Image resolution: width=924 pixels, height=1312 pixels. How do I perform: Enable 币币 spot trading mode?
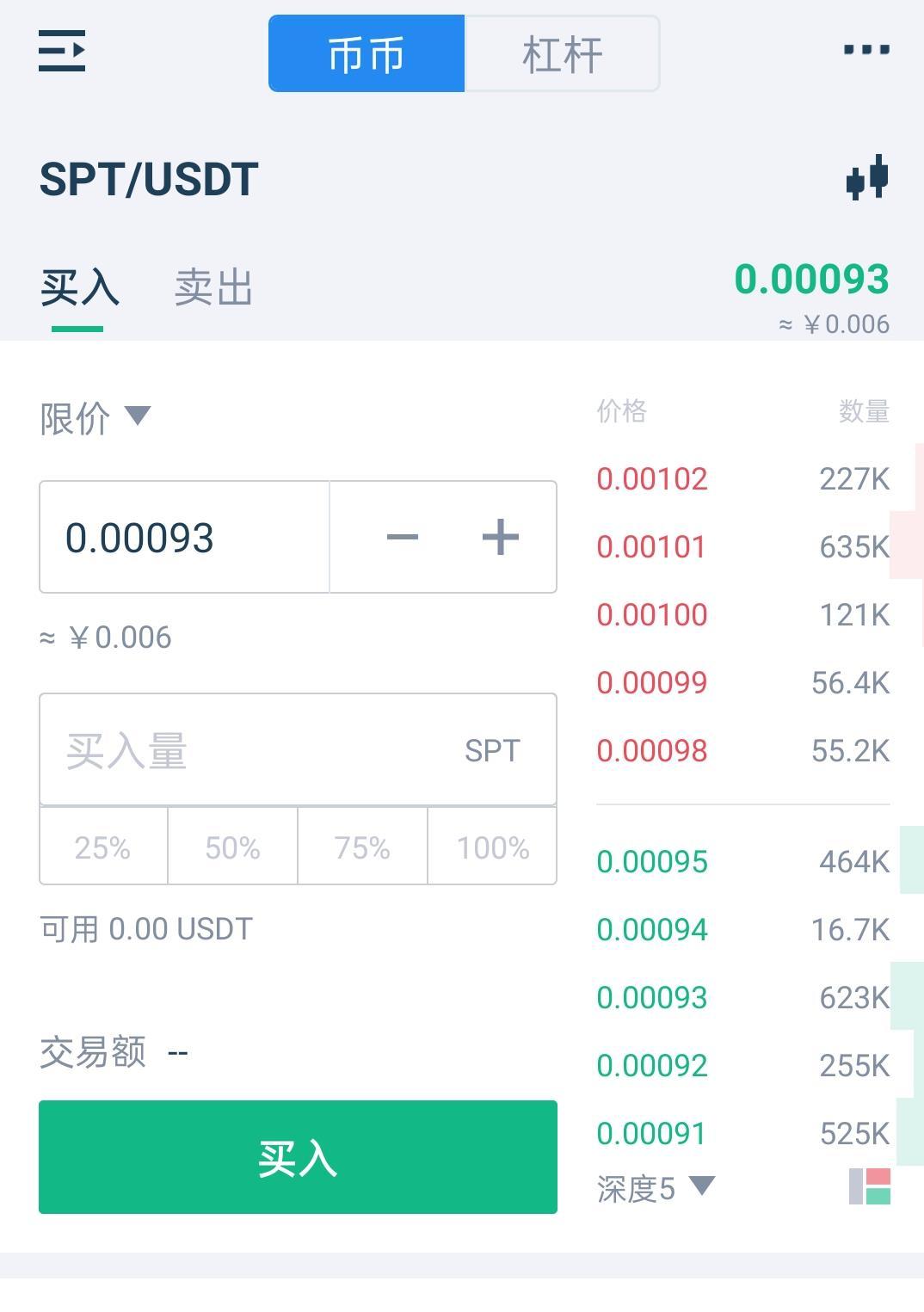pyautogui.click(x=367, y=53)
